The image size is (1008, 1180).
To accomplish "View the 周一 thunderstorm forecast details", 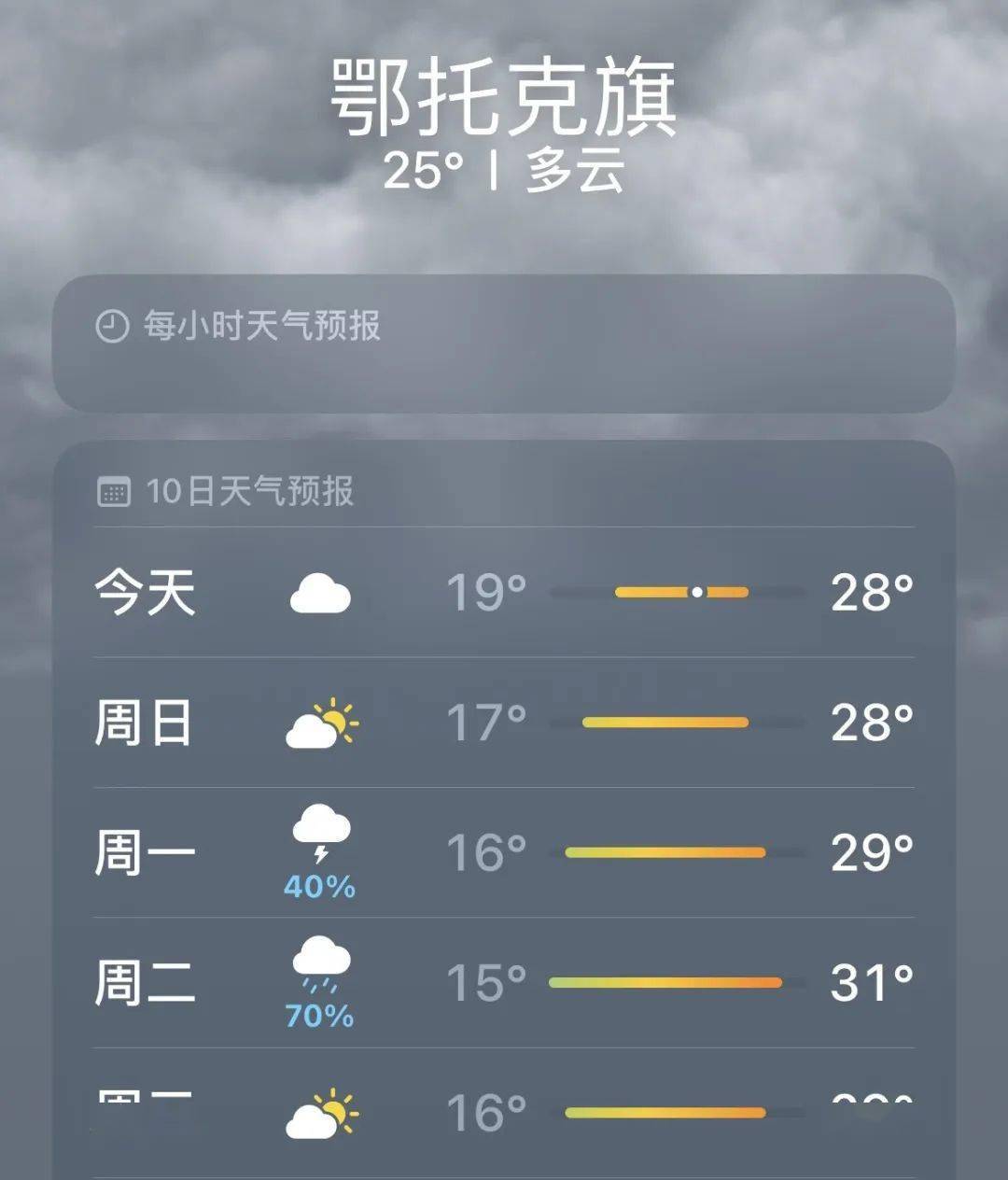I will click(x=504, y=852).
